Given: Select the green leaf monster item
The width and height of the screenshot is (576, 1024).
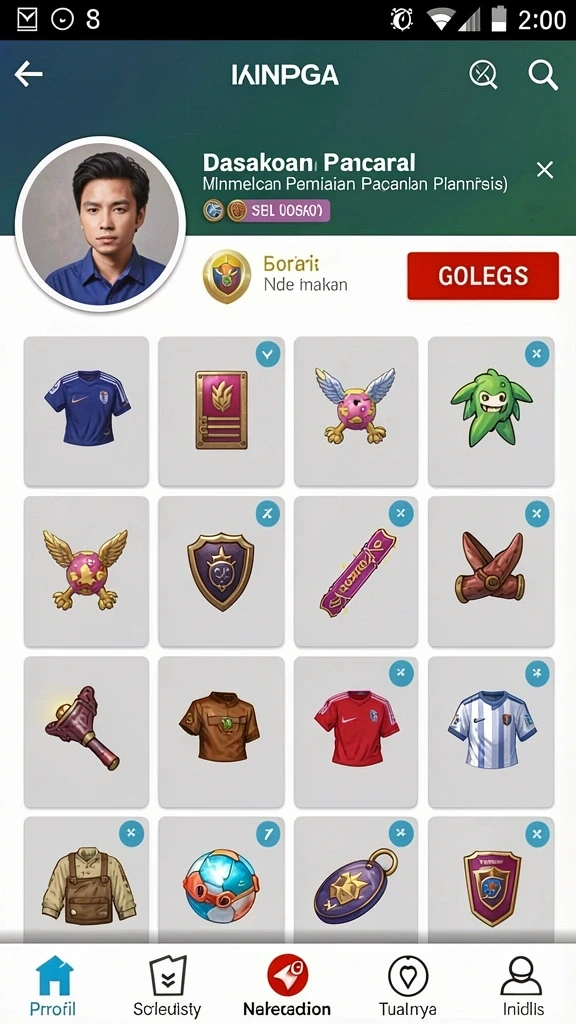Looking at the screenshot, I should 490,411.
